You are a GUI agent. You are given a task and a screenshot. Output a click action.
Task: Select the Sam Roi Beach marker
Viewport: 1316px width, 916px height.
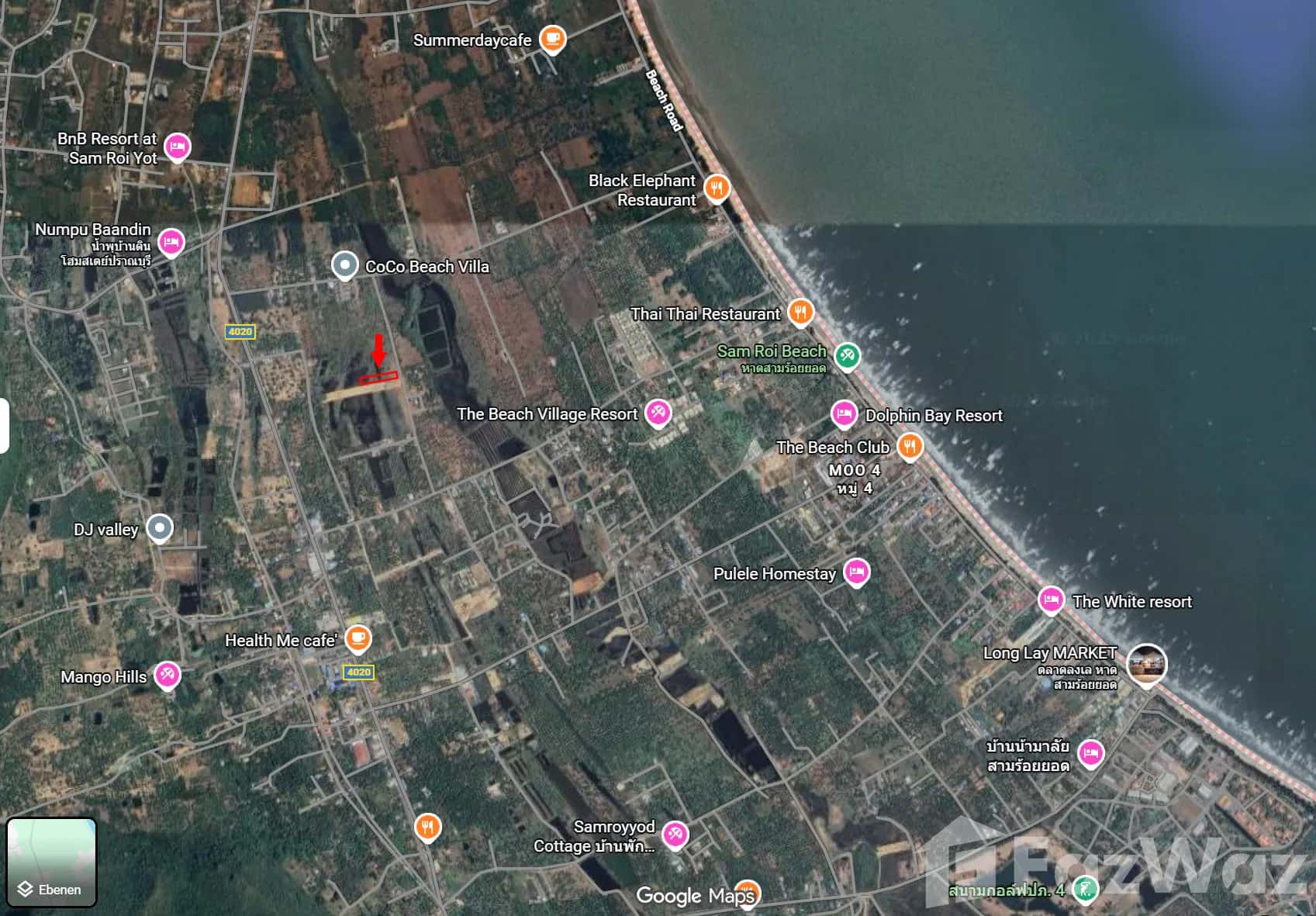[847, 356]
